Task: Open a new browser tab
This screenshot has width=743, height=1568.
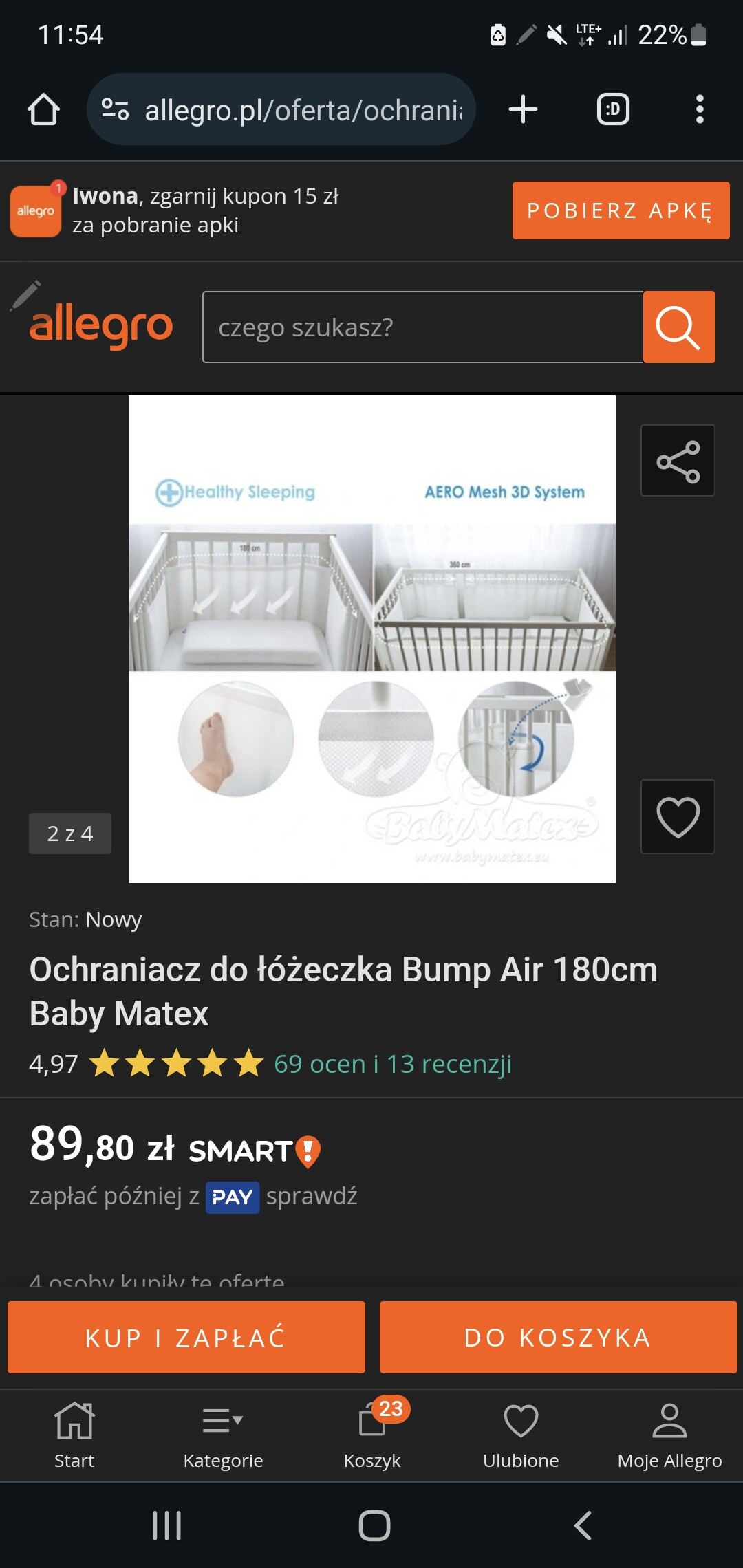Action: (523, 109)
